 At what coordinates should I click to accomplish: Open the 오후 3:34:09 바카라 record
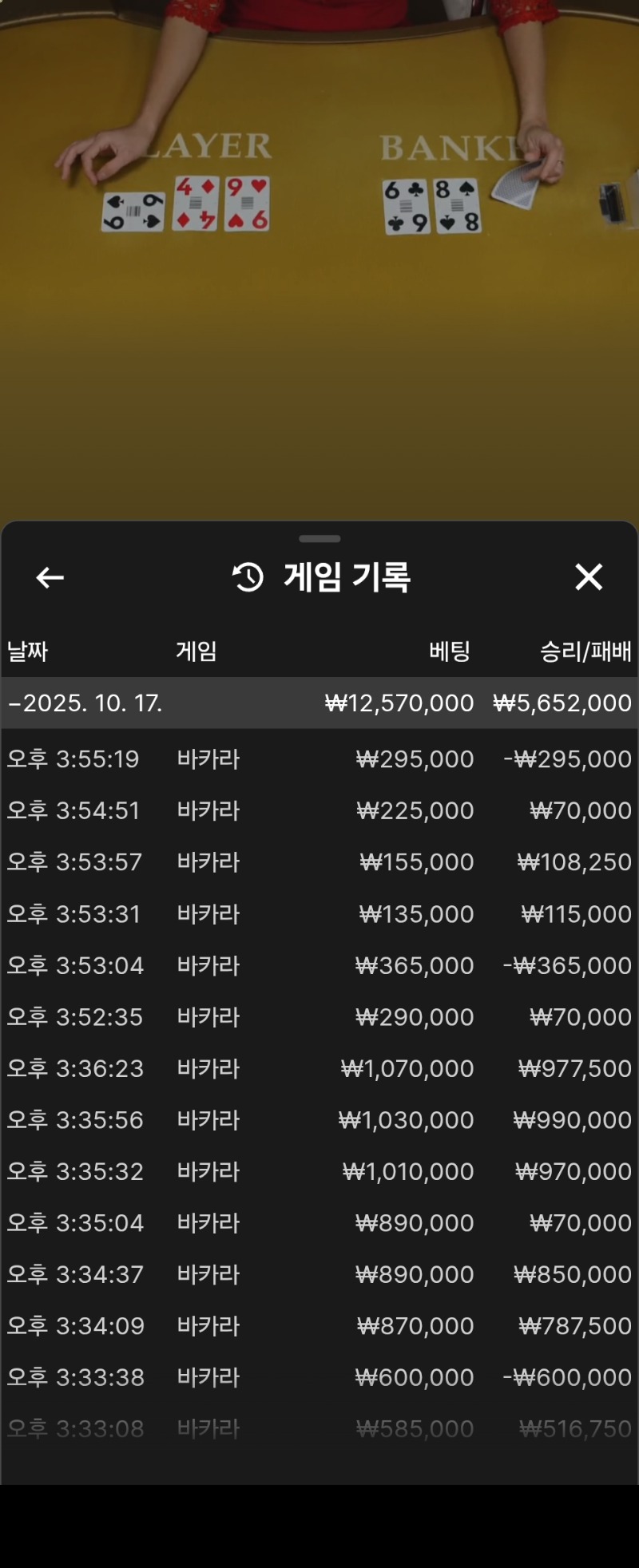(x=319, y=1326)
